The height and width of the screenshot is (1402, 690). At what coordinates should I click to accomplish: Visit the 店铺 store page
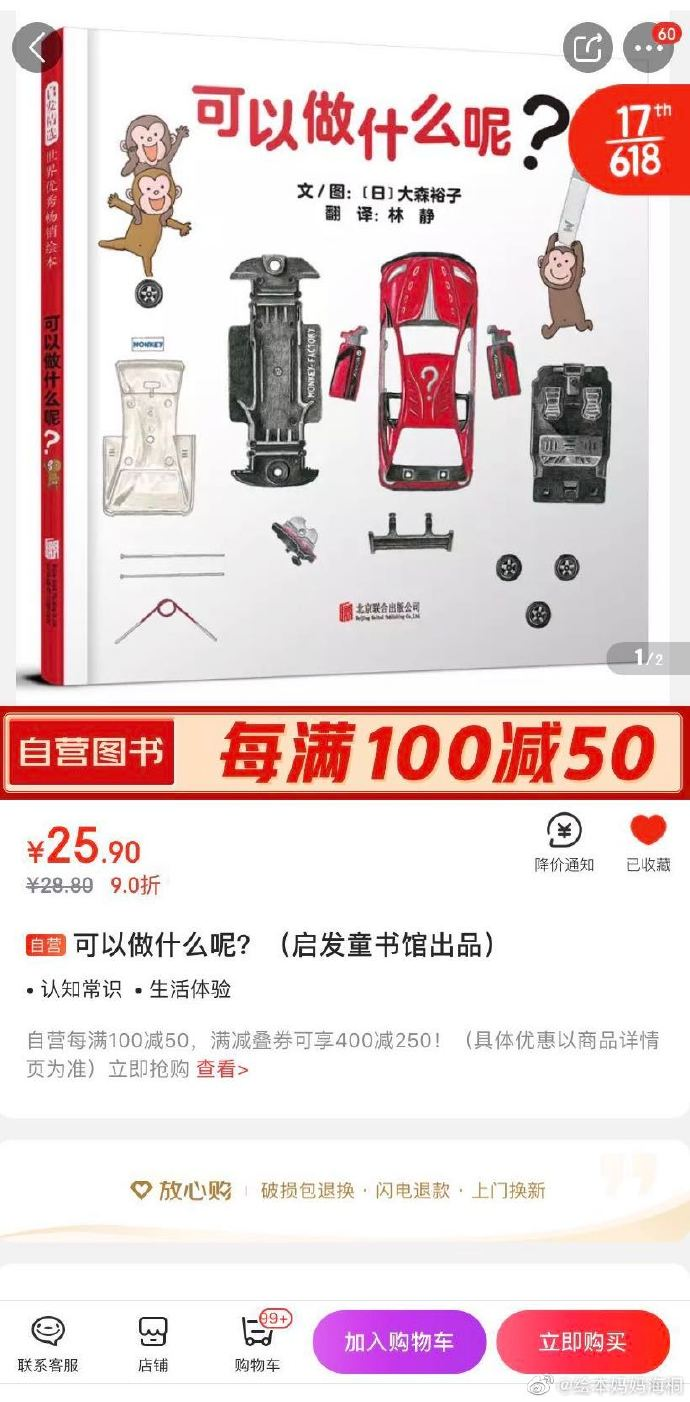click(x=152, y=1343)
